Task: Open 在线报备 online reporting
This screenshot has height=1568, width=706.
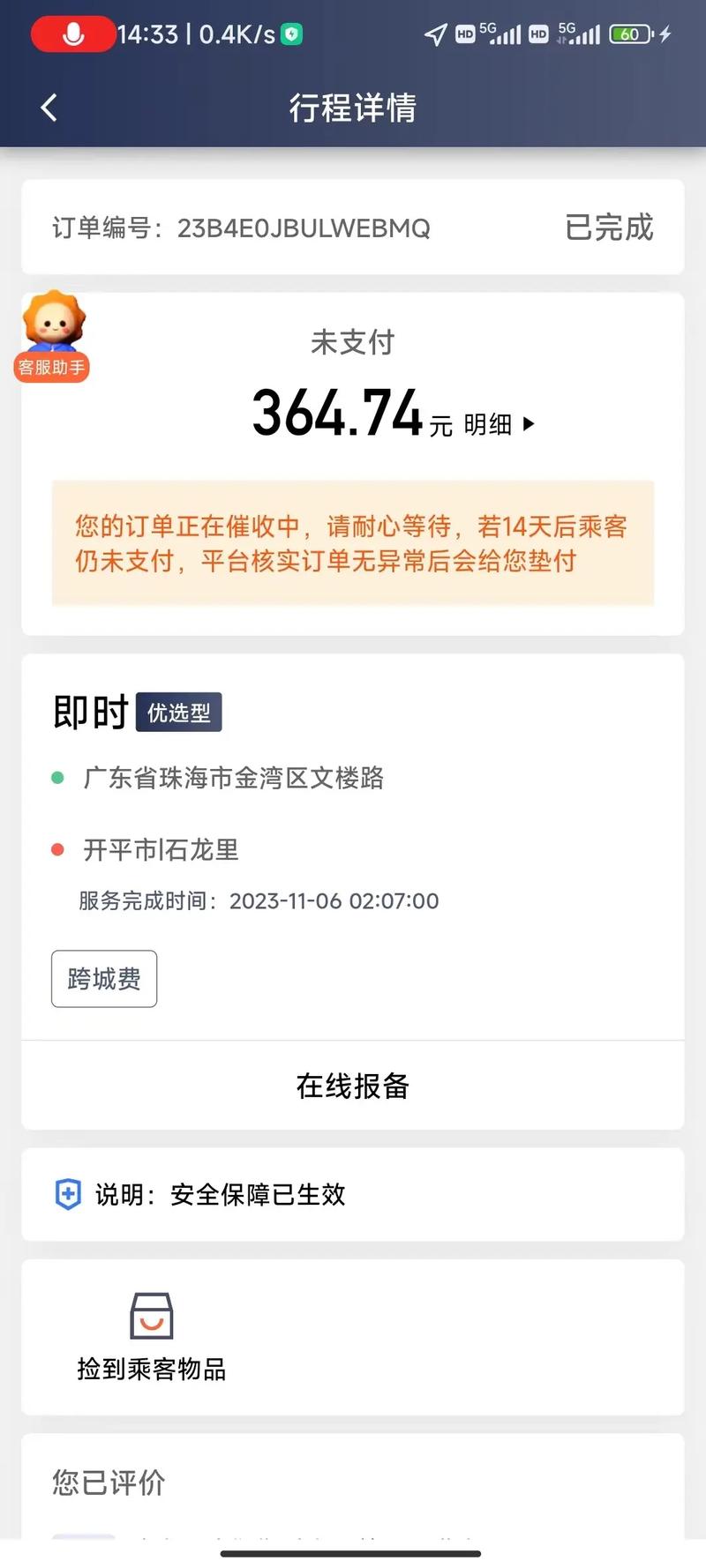Action: (x=353, y=1086)
